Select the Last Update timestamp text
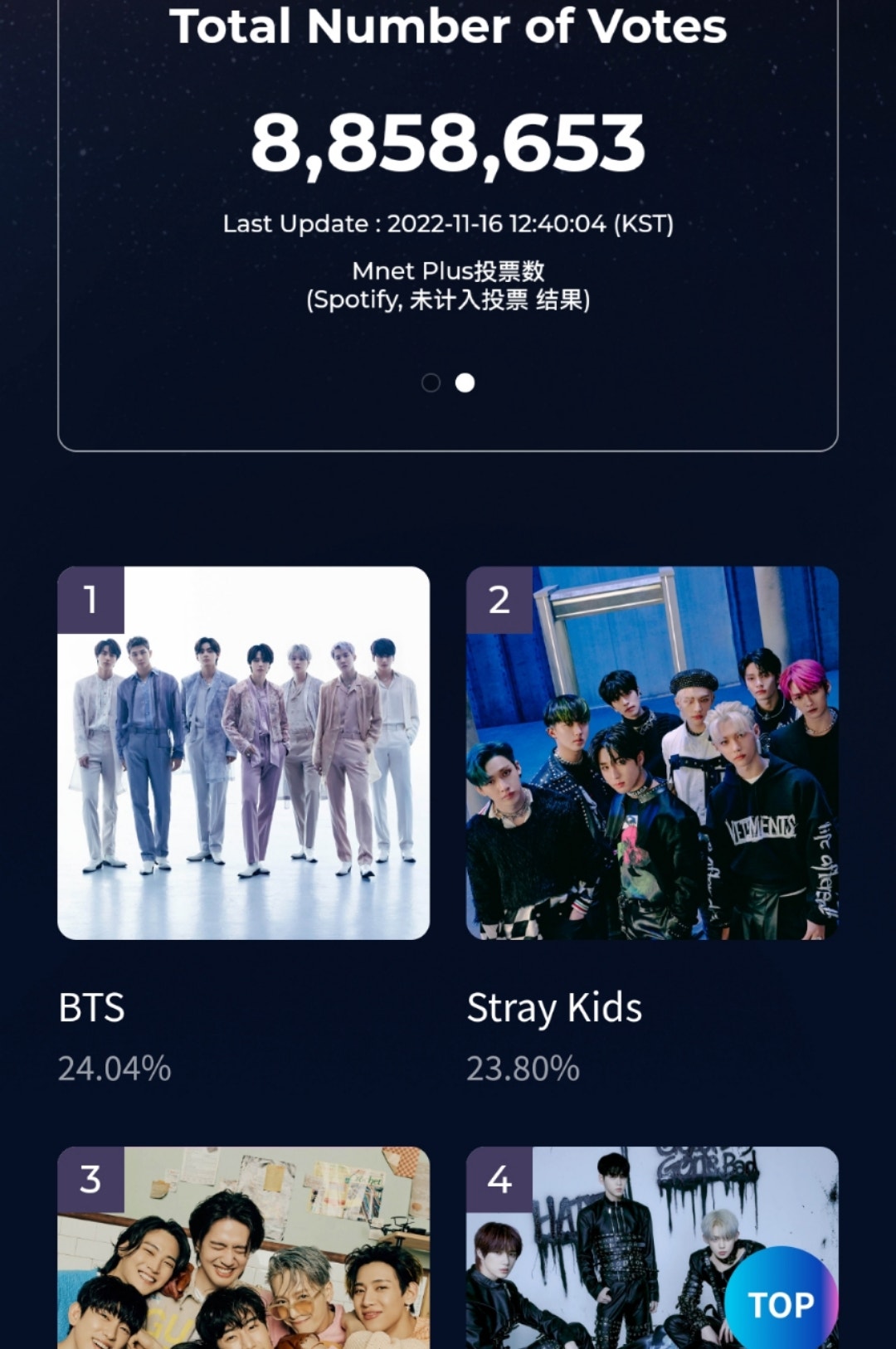 tap(448, 224)
